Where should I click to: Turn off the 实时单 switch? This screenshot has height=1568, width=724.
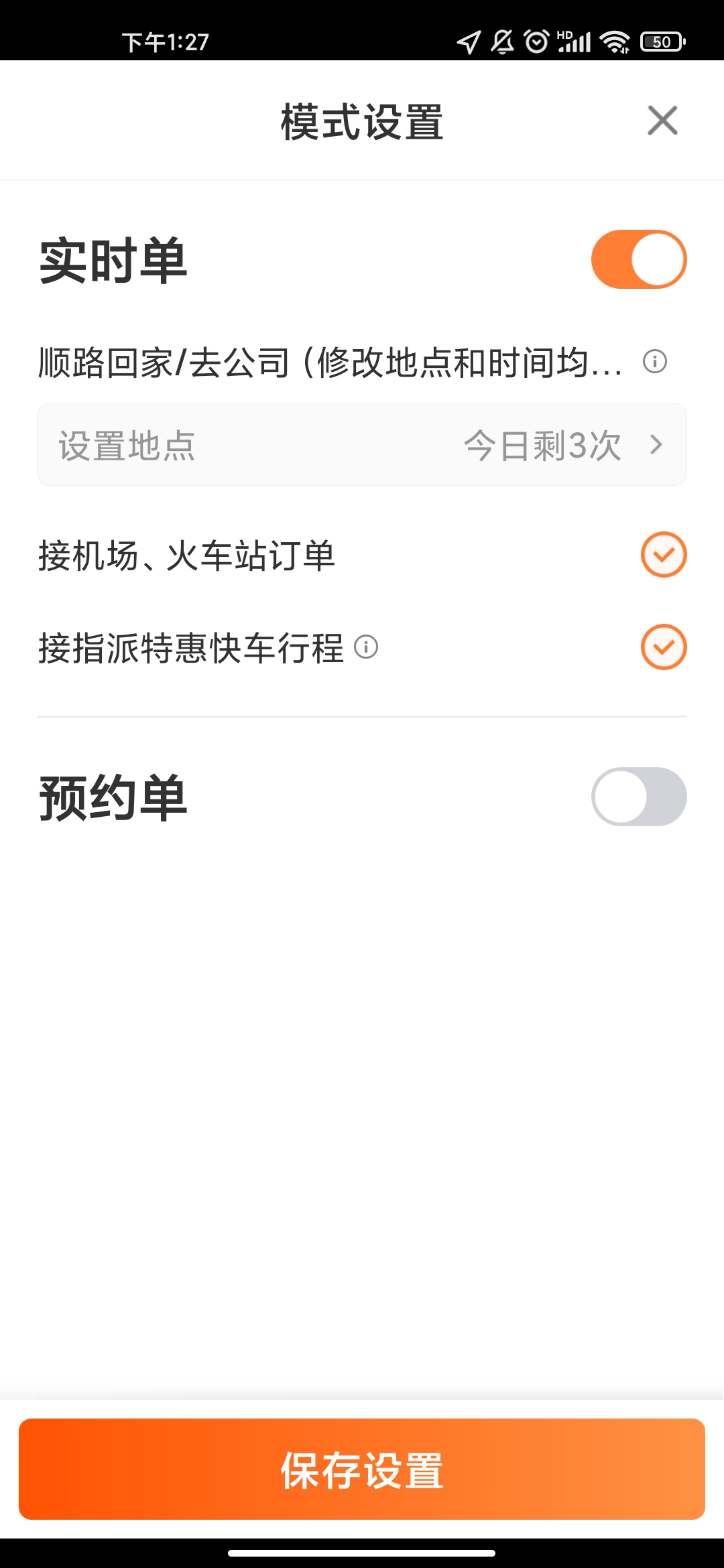pos(639,259)
